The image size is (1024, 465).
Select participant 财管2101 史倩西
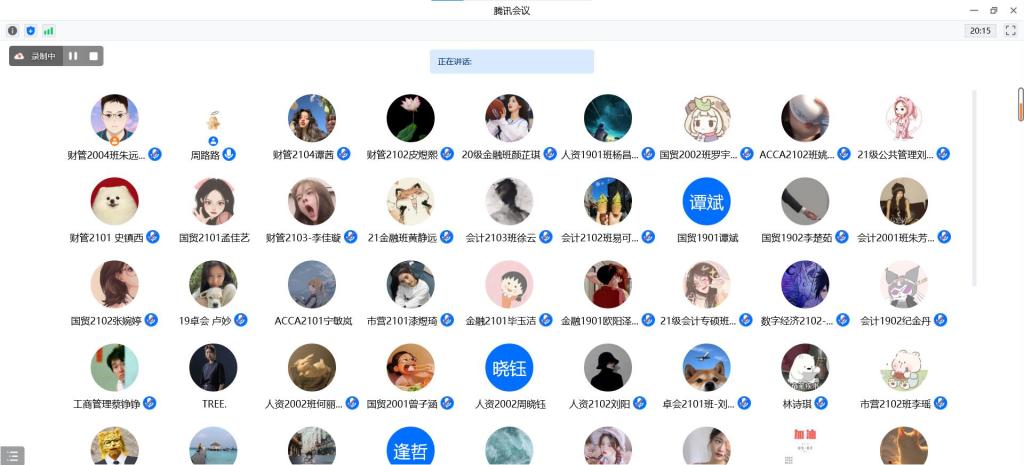pyautogui.click(x=114, y=202)
